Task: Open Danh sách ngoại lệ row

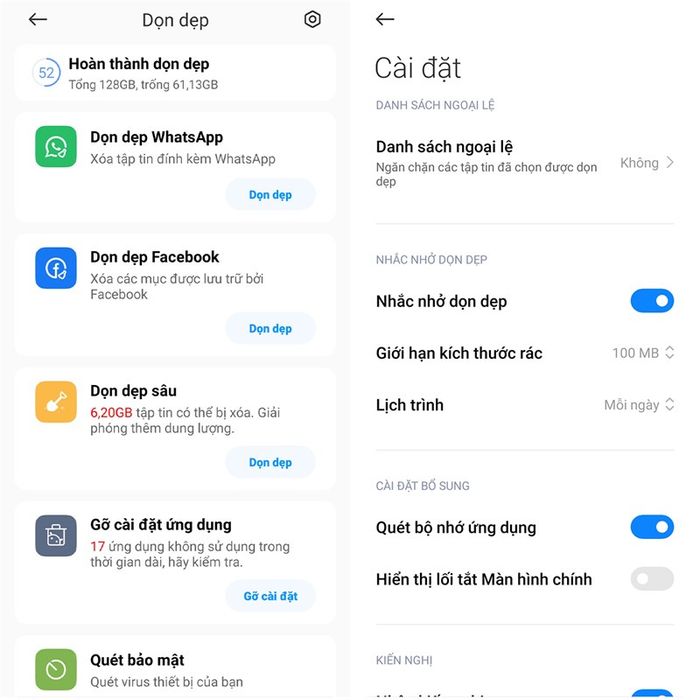Action: point(524,163)
